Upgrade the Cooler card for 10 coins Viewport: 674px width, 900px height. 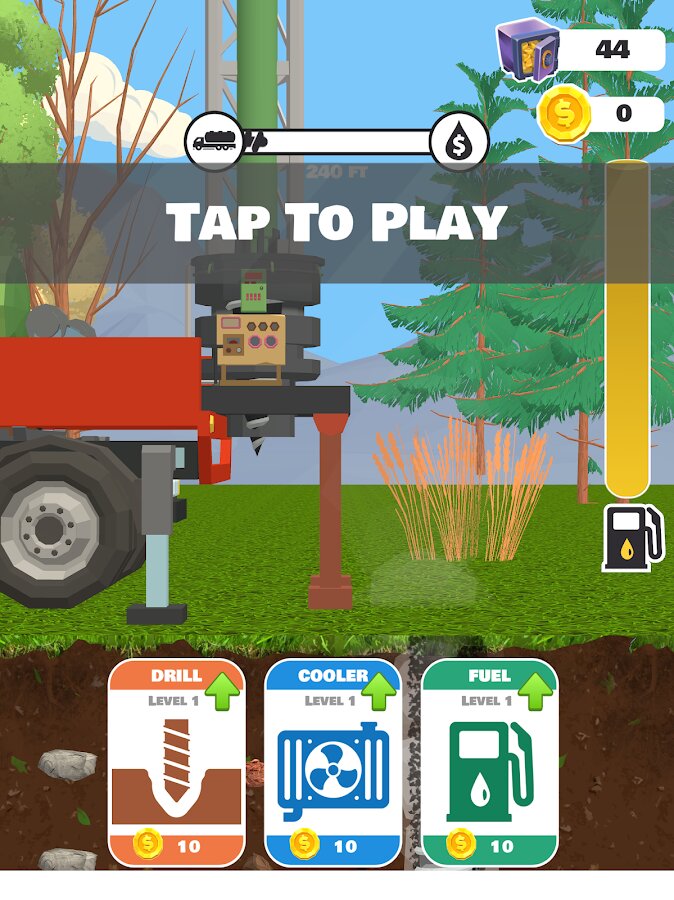click(333, 763)
